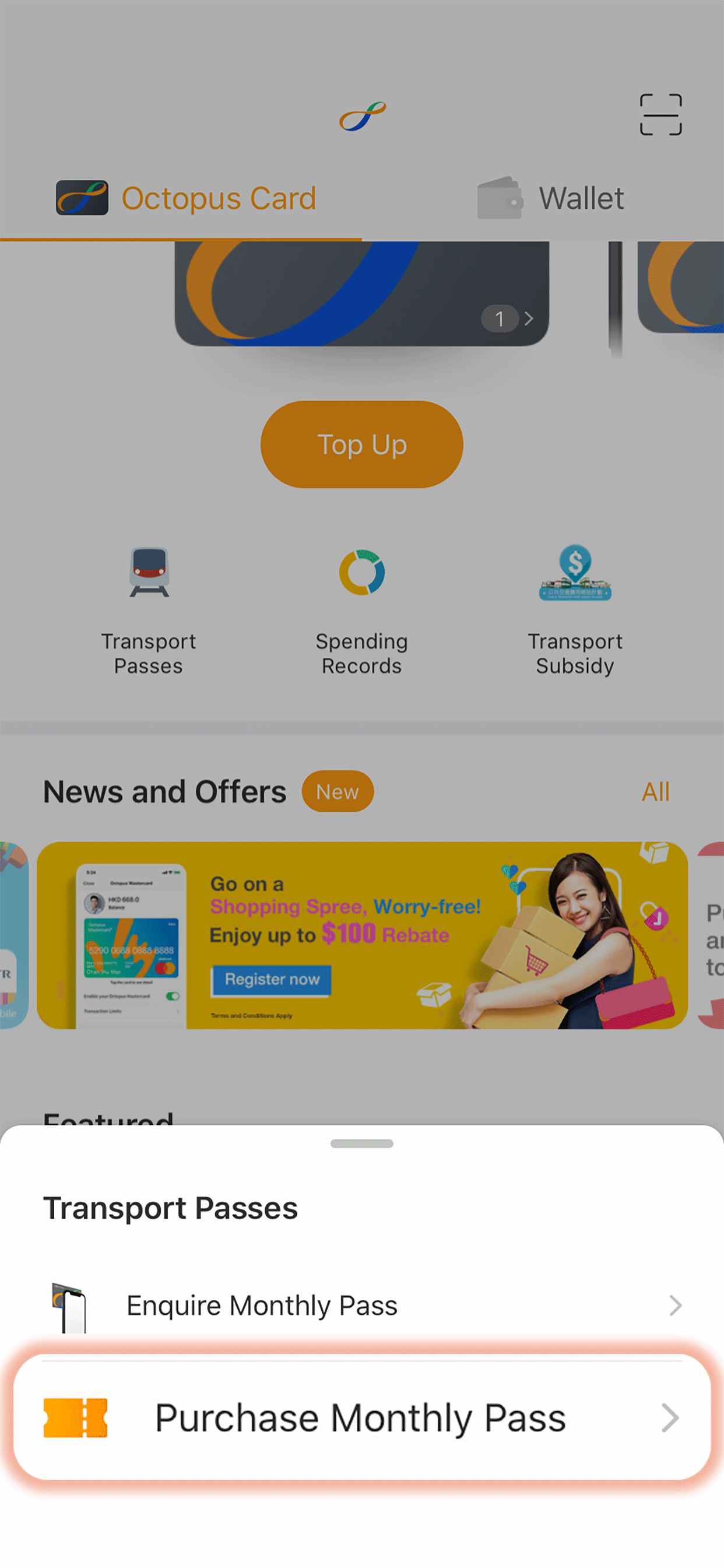Switch to the Wallet tab

click(x=550, y=198)
